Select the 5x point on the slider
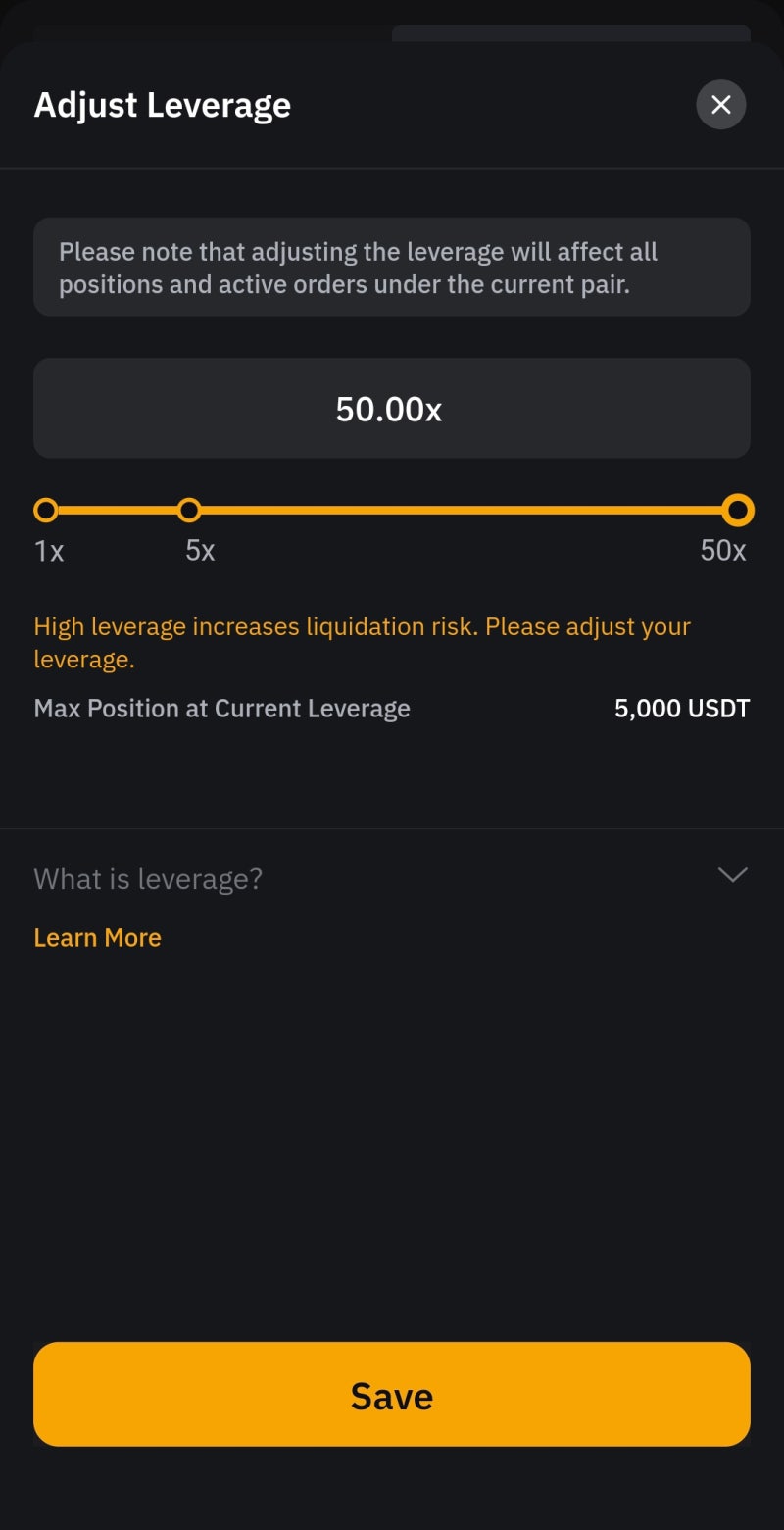 click(x=189, y=510)
